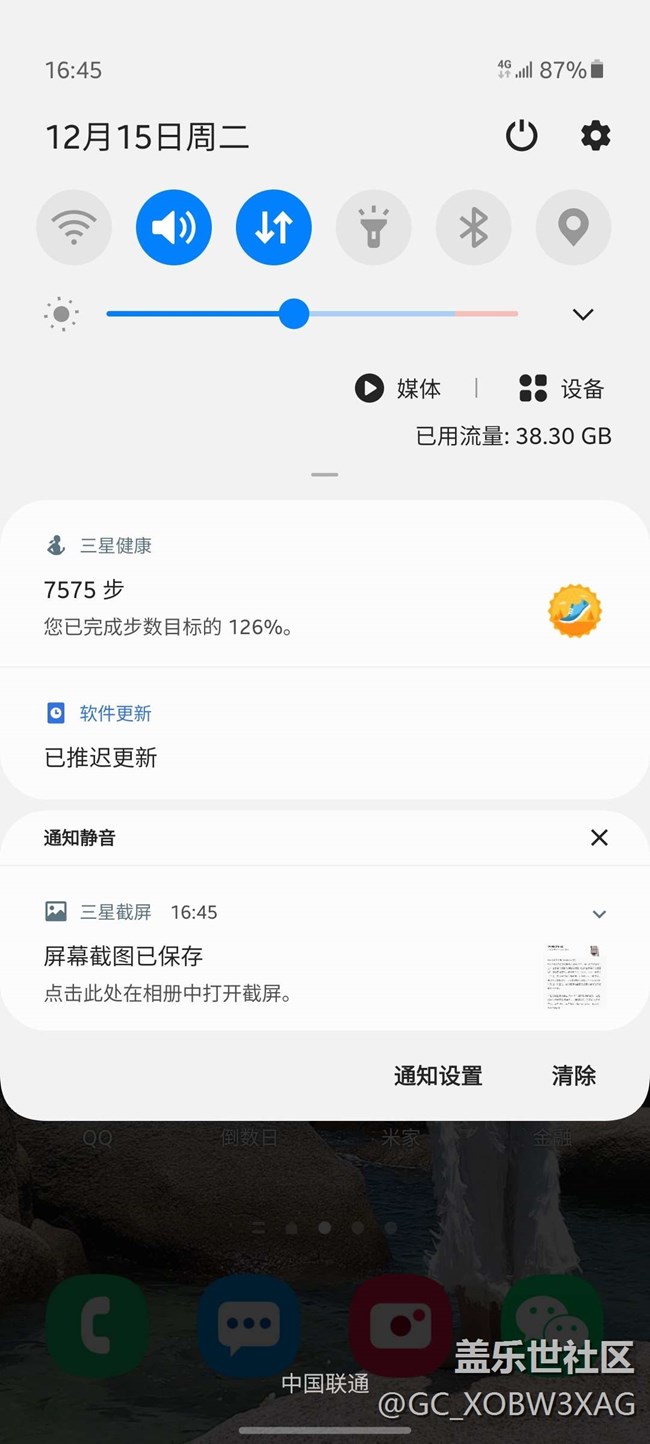Set brightness to the slider's midpoint
The image size is (650, 1444).
coord(312,314)
